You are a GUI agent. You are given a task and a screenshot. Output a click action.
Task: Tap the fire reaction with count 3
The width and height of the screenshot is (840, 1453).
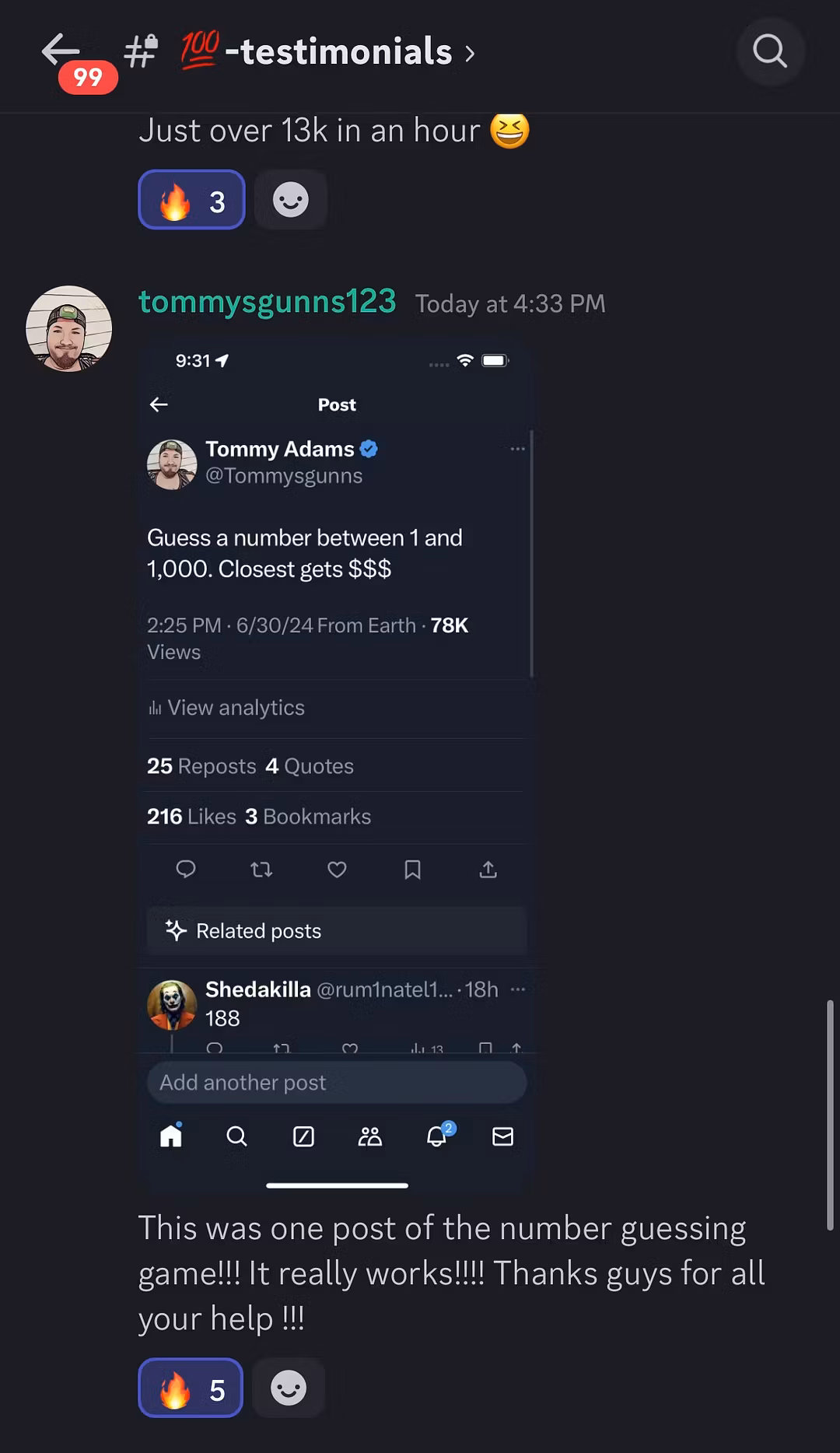[191, 201]
